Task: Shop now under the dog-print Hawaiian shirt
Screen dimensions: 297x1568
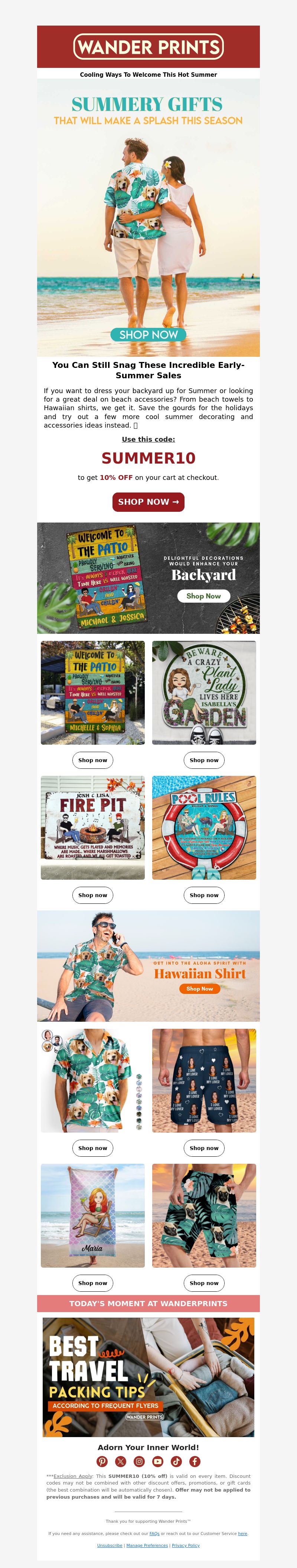Action: tap(93, 1148)
